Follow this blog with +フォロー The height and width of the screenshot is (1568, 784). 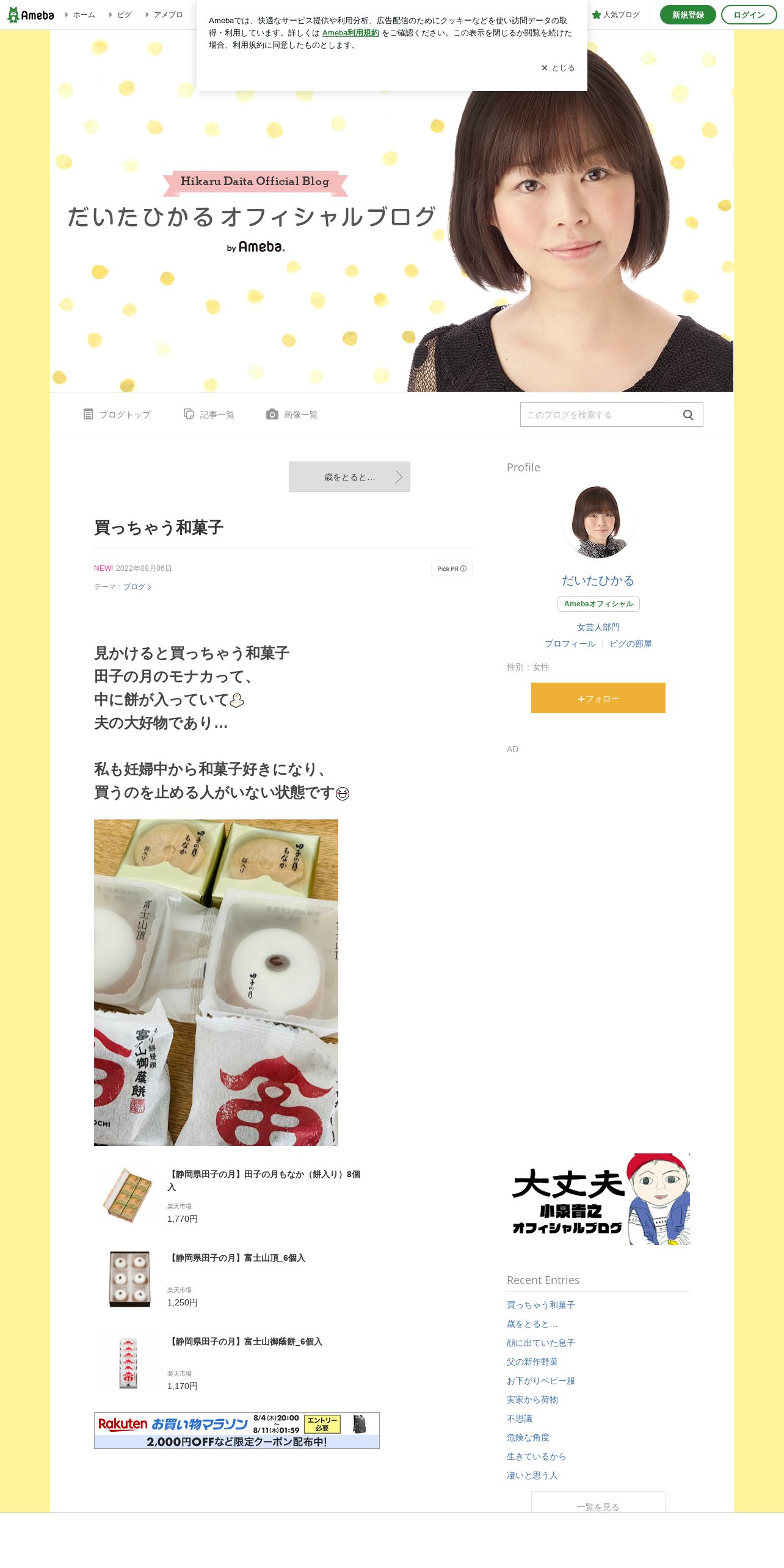point(598,698)
